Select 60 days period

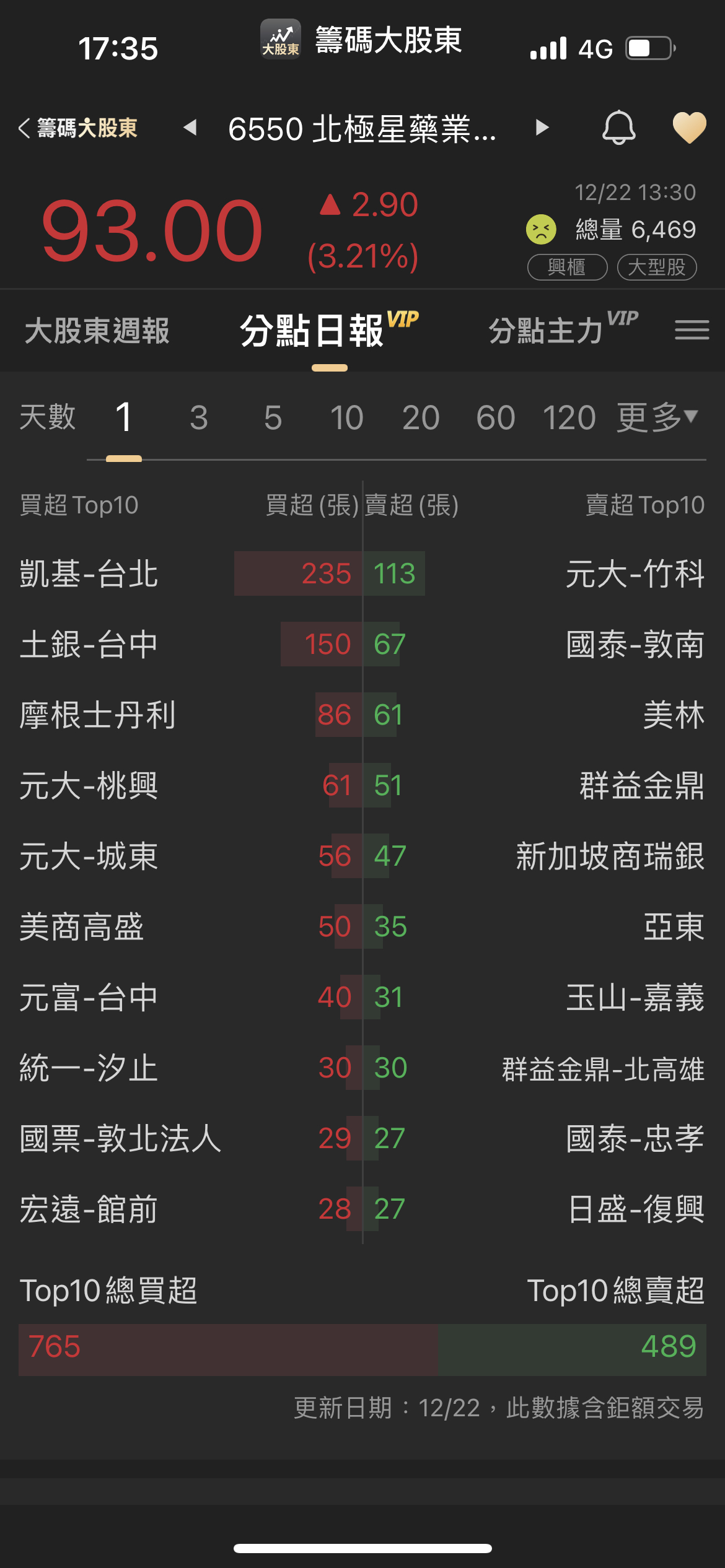495,417
